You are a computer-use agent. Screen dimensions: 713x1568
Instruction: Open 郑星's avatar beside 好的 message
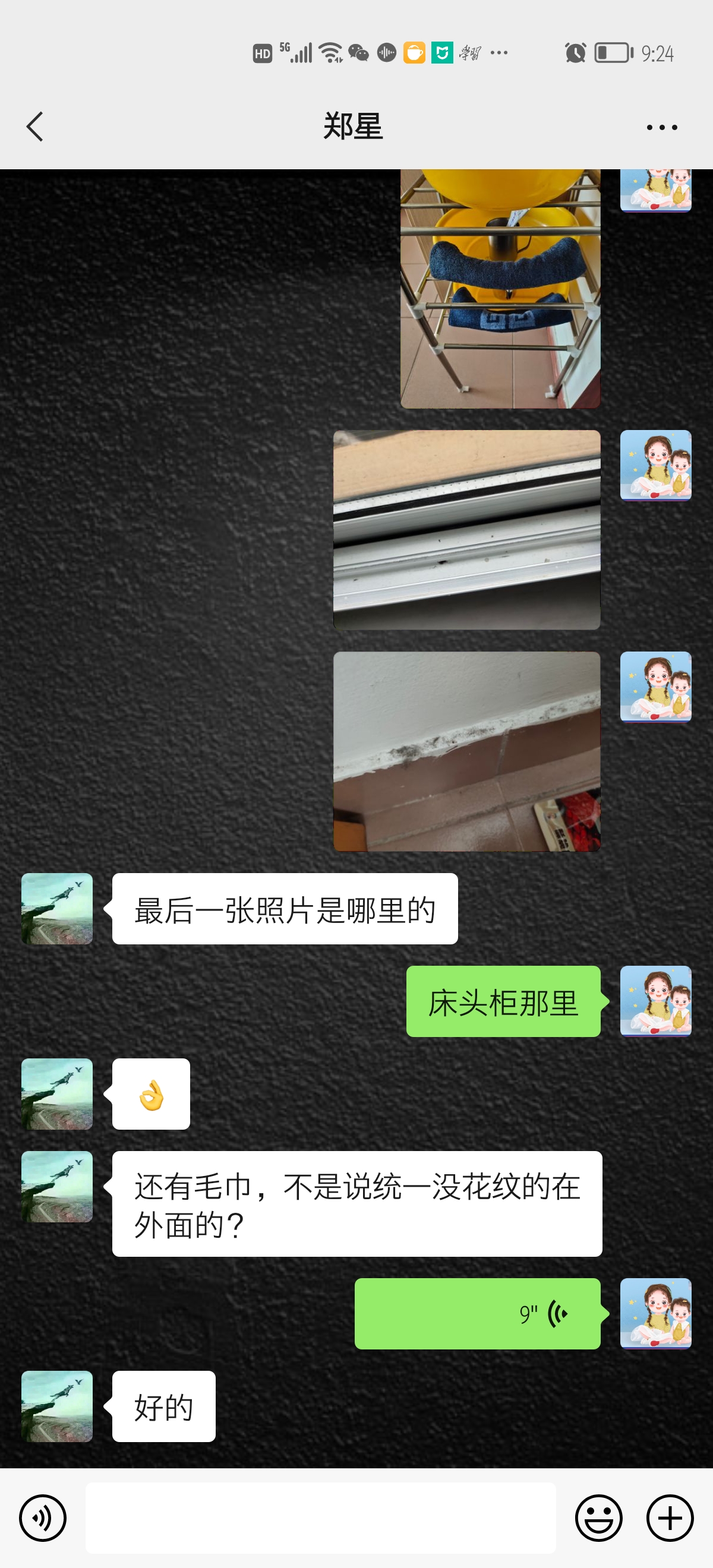click(57, 1406)
